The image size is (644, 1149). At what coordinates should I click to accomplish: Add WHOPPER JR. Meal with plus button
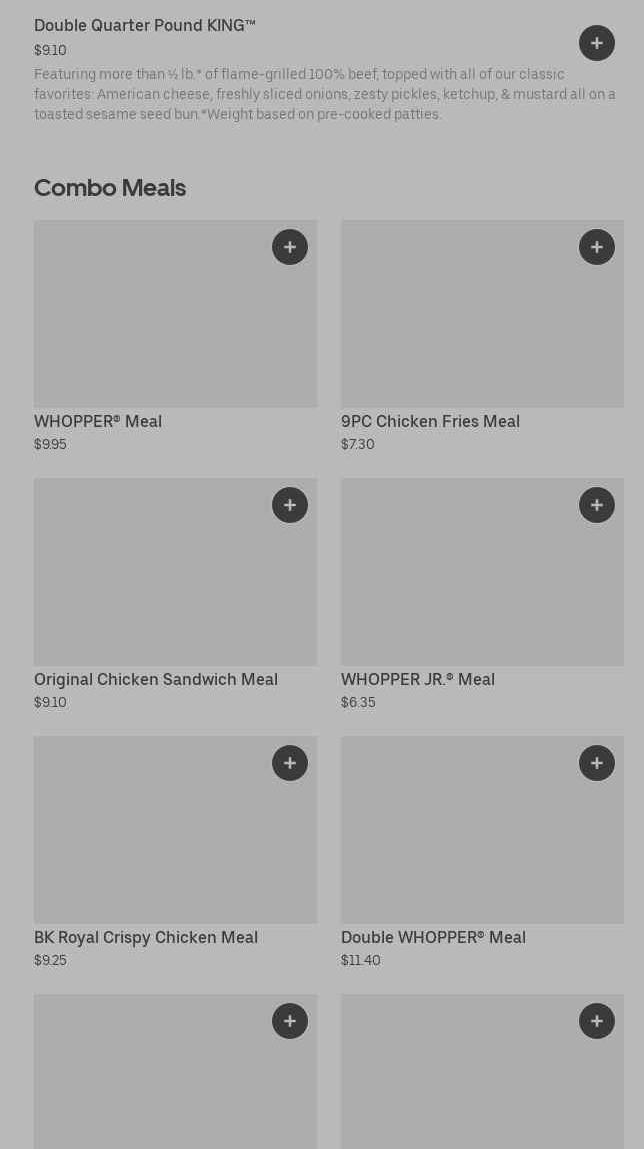tap(596, 505)
